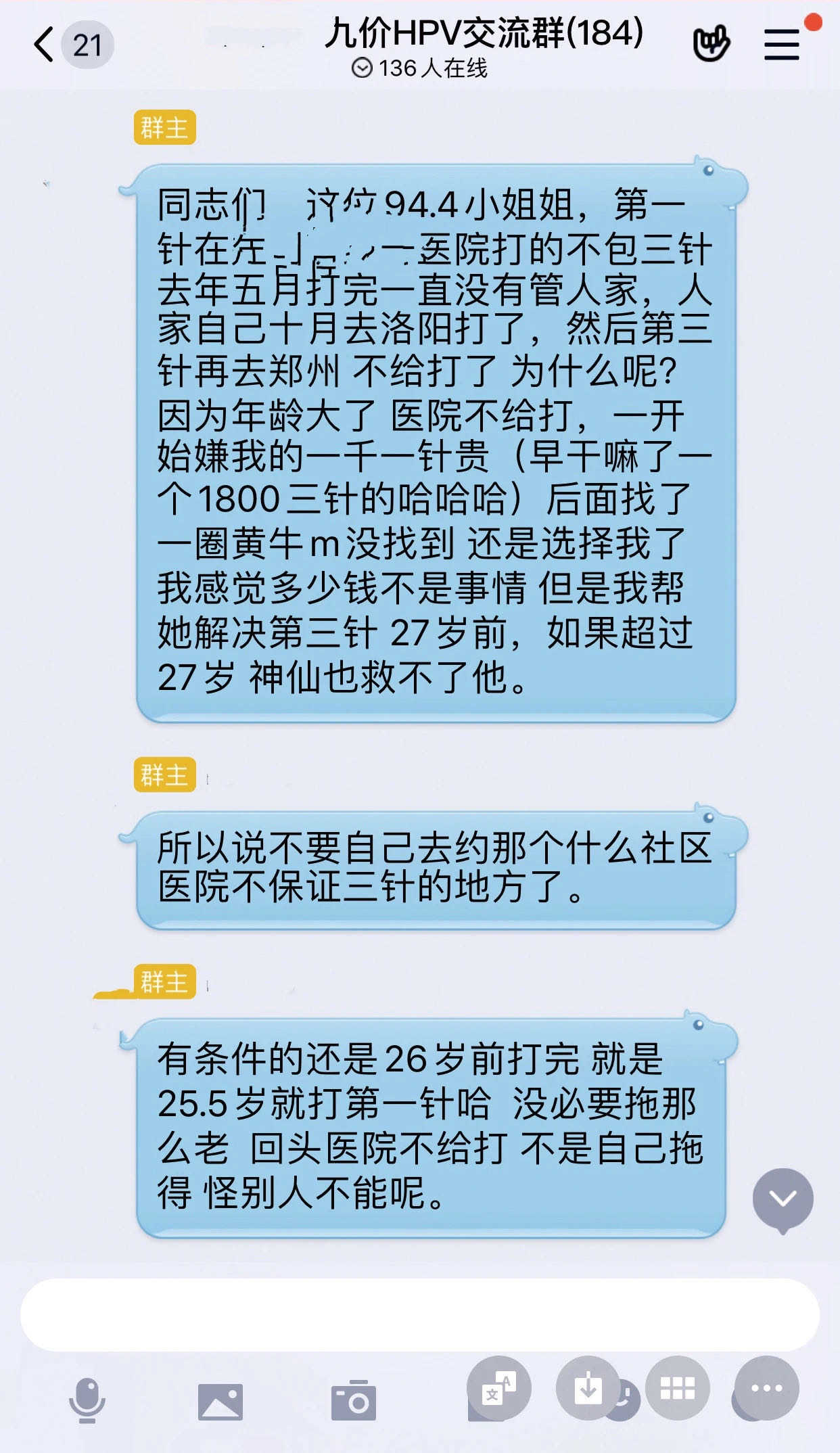The height and width of the screenshot is (1453, 840).
Task: Tap the translate overlay button
Action: 499,1388
